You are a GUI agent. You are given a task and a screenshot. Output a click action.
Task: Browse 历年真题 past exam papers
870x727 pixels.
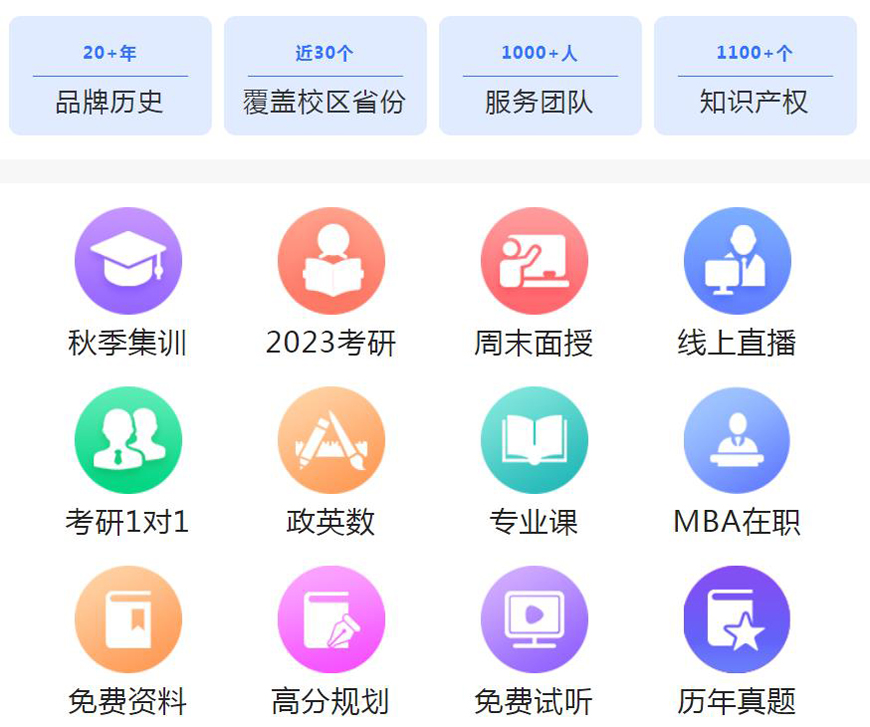[x=737, y=620]
